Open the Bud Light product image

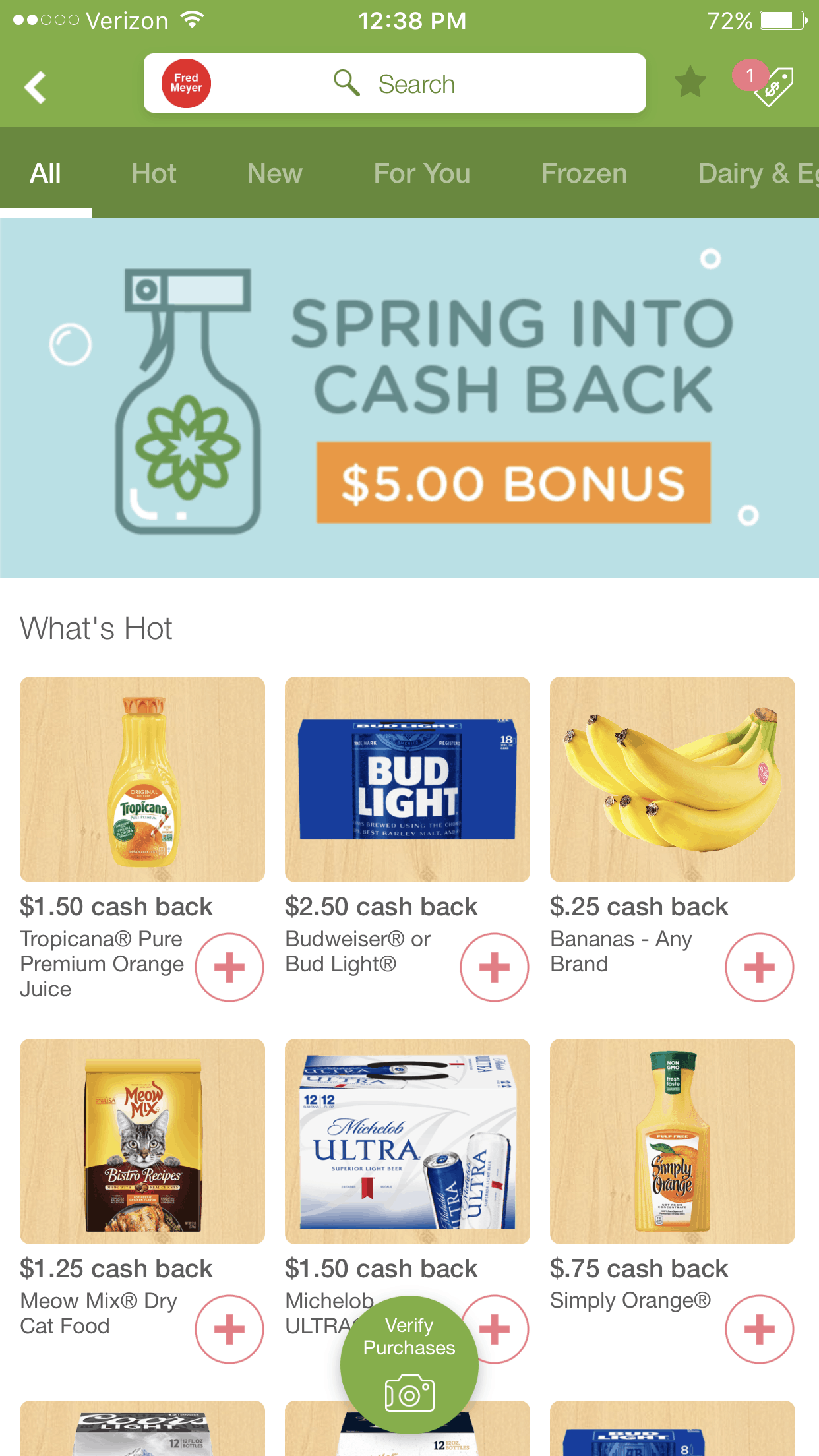[408, 779]
